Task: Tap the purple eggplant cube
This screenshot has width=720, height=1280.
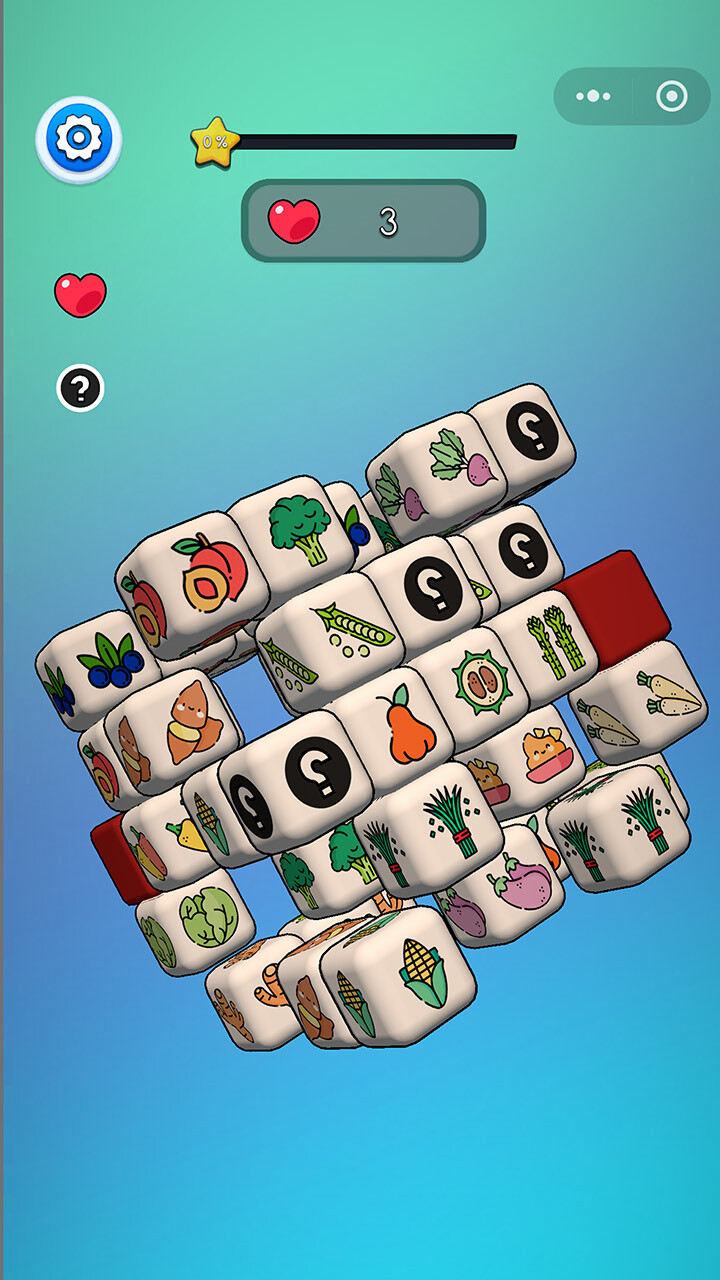Action: [522, 882]
